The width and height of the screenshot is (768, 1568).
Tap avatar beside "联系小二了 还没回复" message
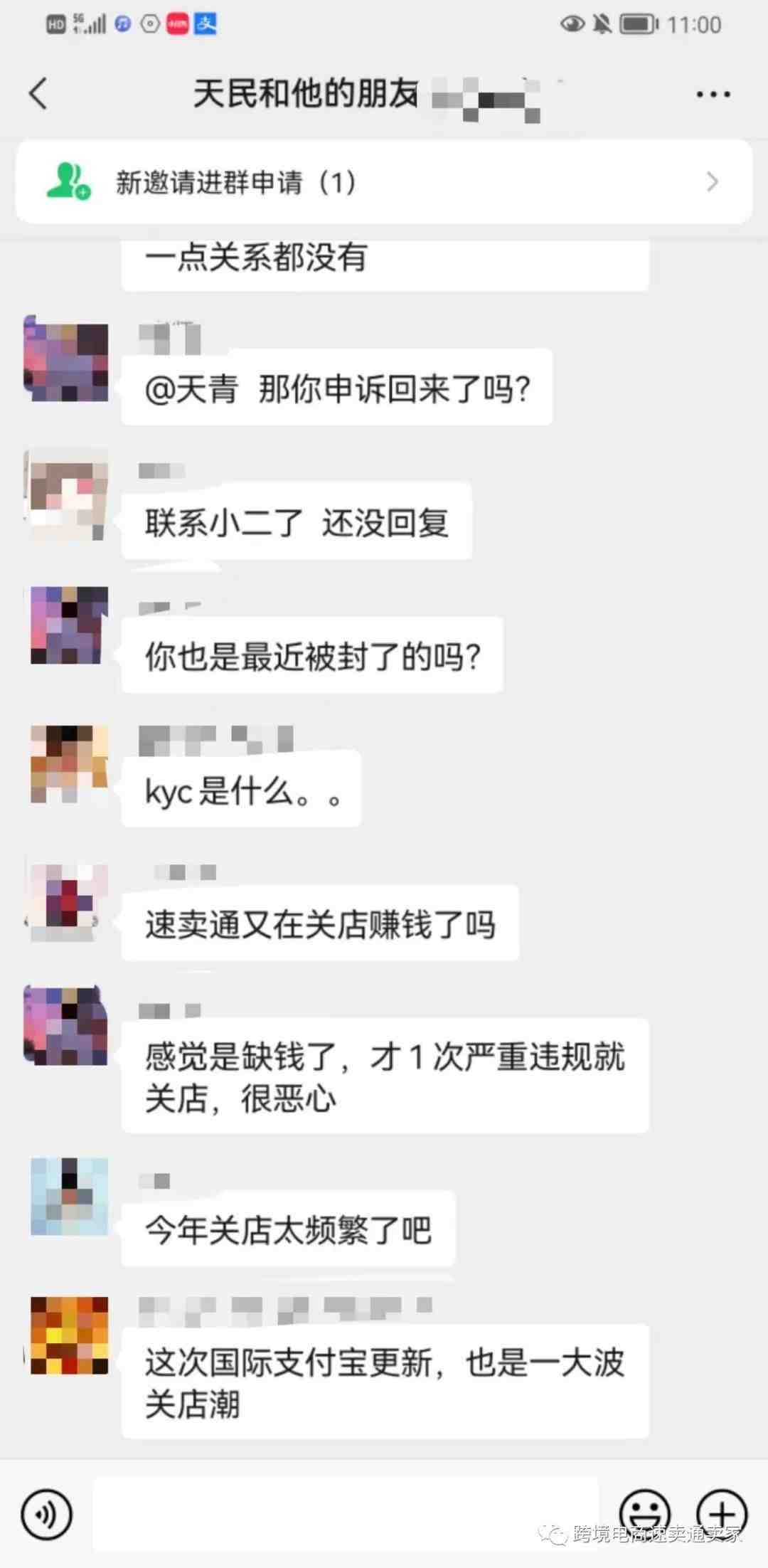click(x=68, y=492)
